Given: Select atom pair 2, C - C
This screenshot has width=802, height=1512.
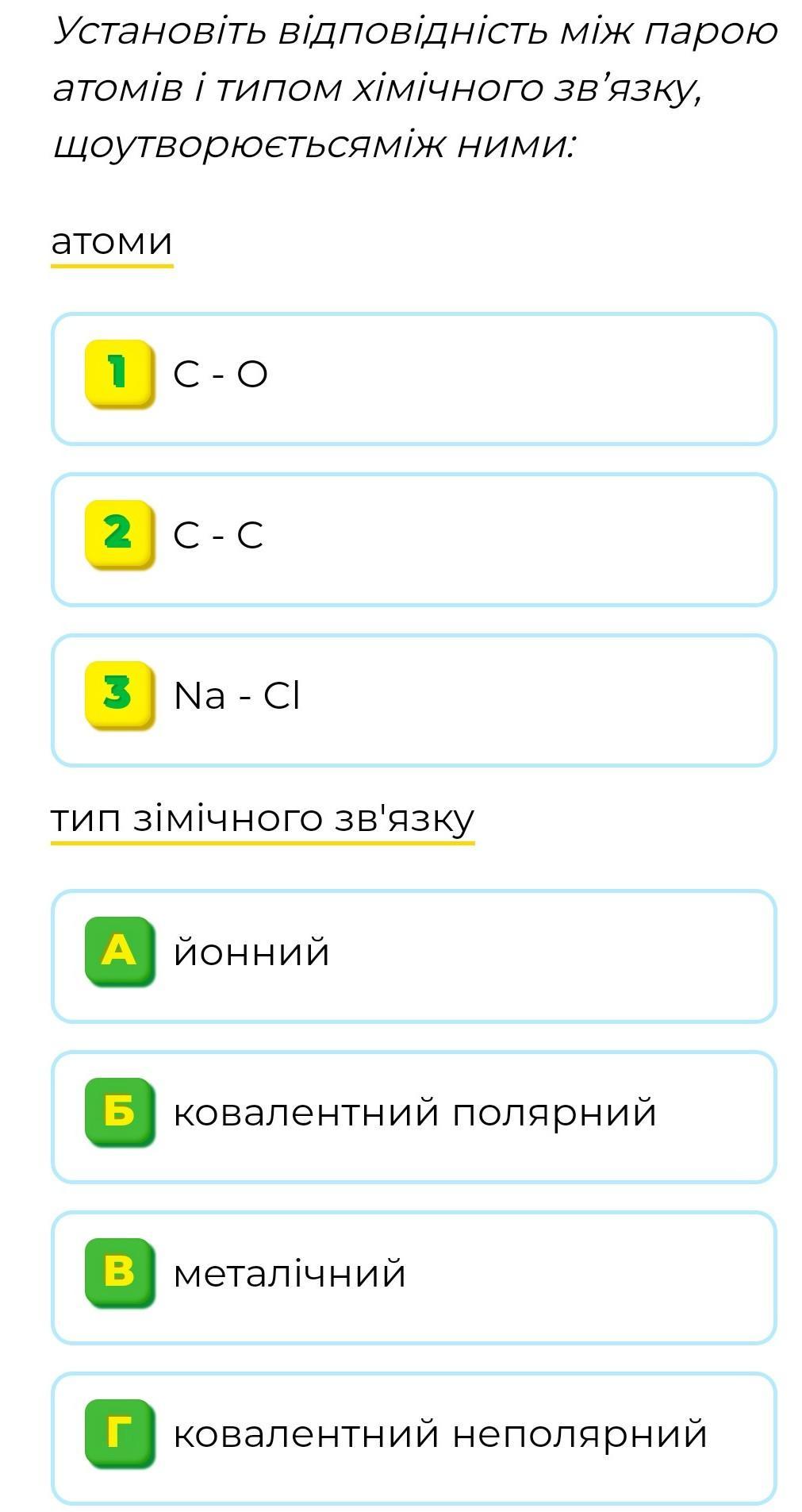Looking at the screenshot, I should pos(413,540).
